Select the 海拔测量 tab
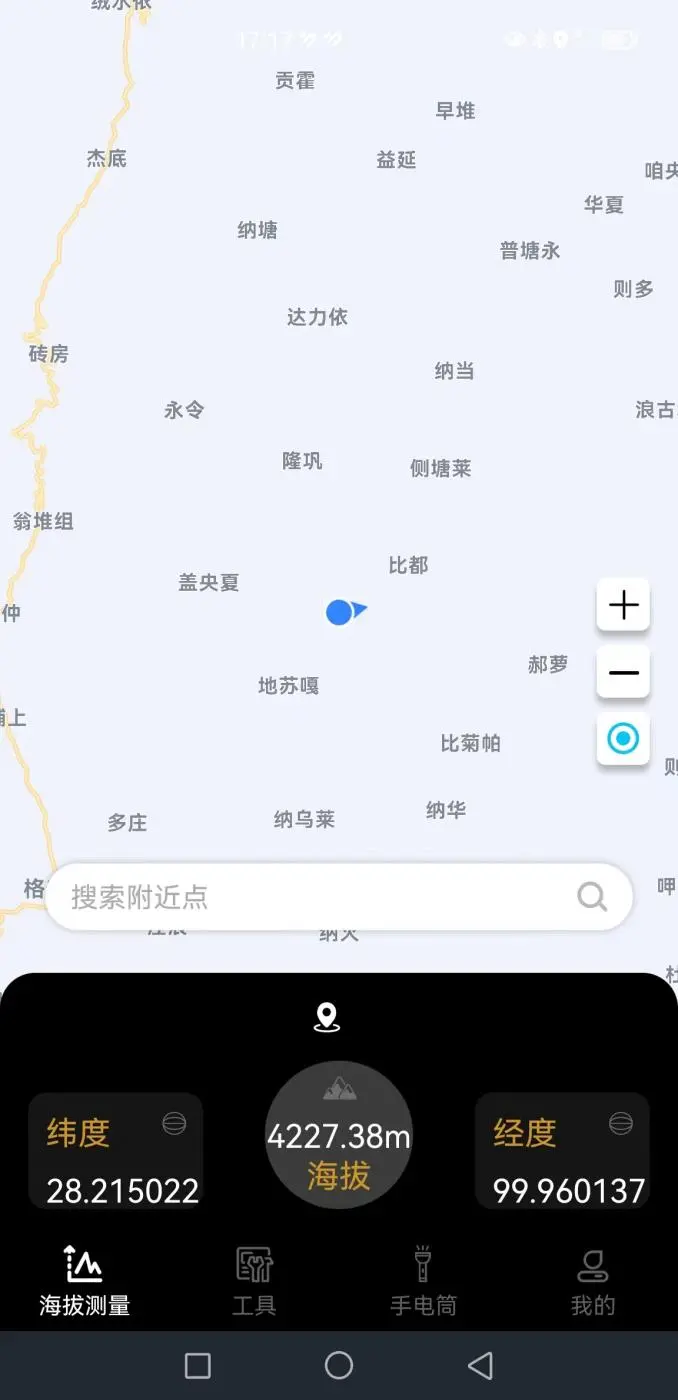Image resolution: width=678 pixels, height=1400 pixels. (x=85, y=1281)
